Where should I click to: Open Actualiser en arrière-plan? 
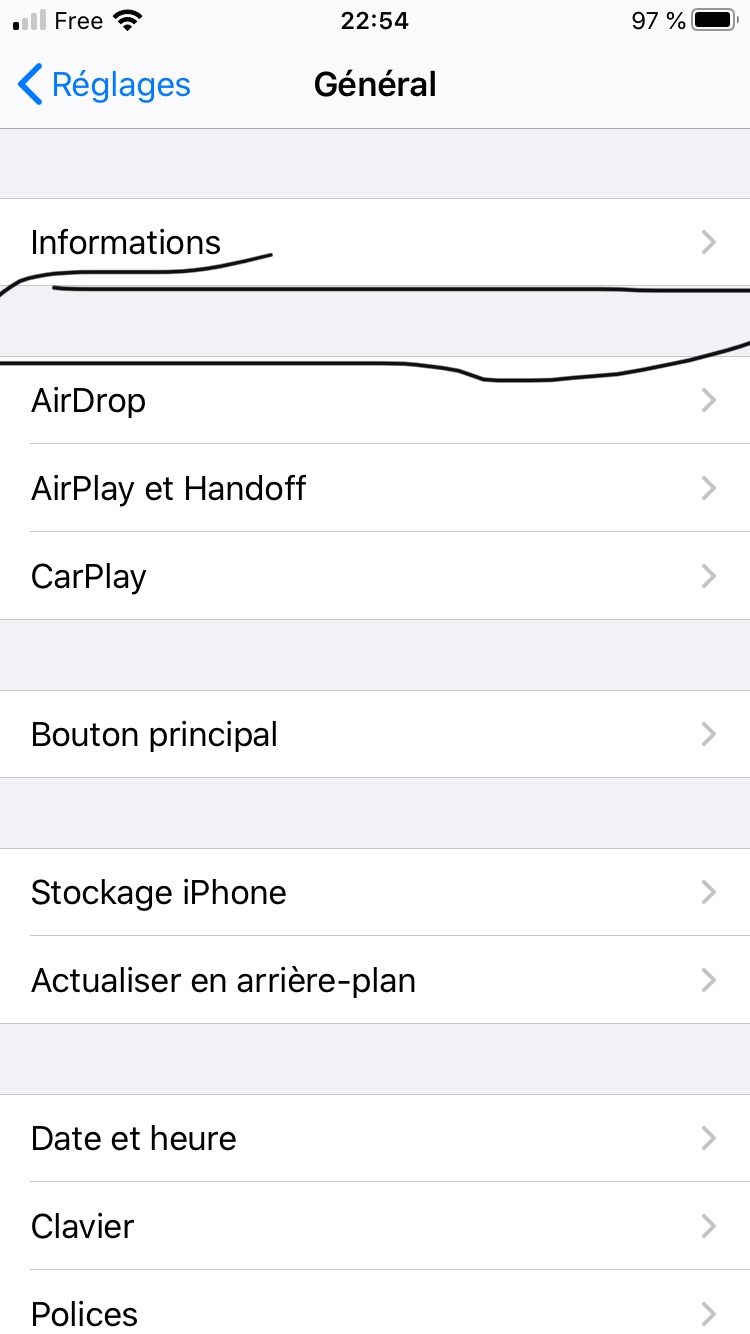tap(375, 980)
